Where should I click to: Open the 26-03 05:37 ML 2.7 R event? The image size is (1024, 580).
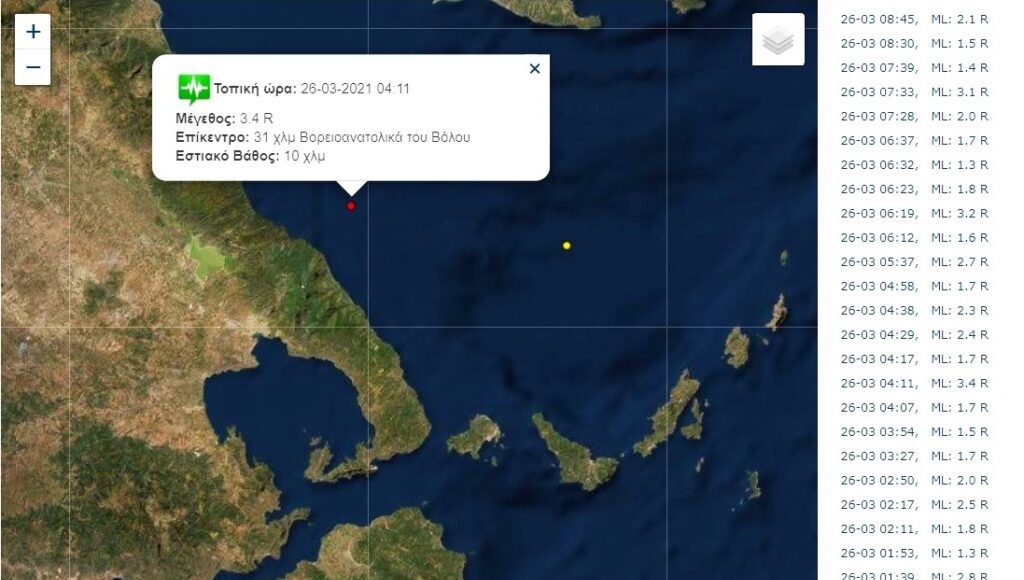(914, 262)
